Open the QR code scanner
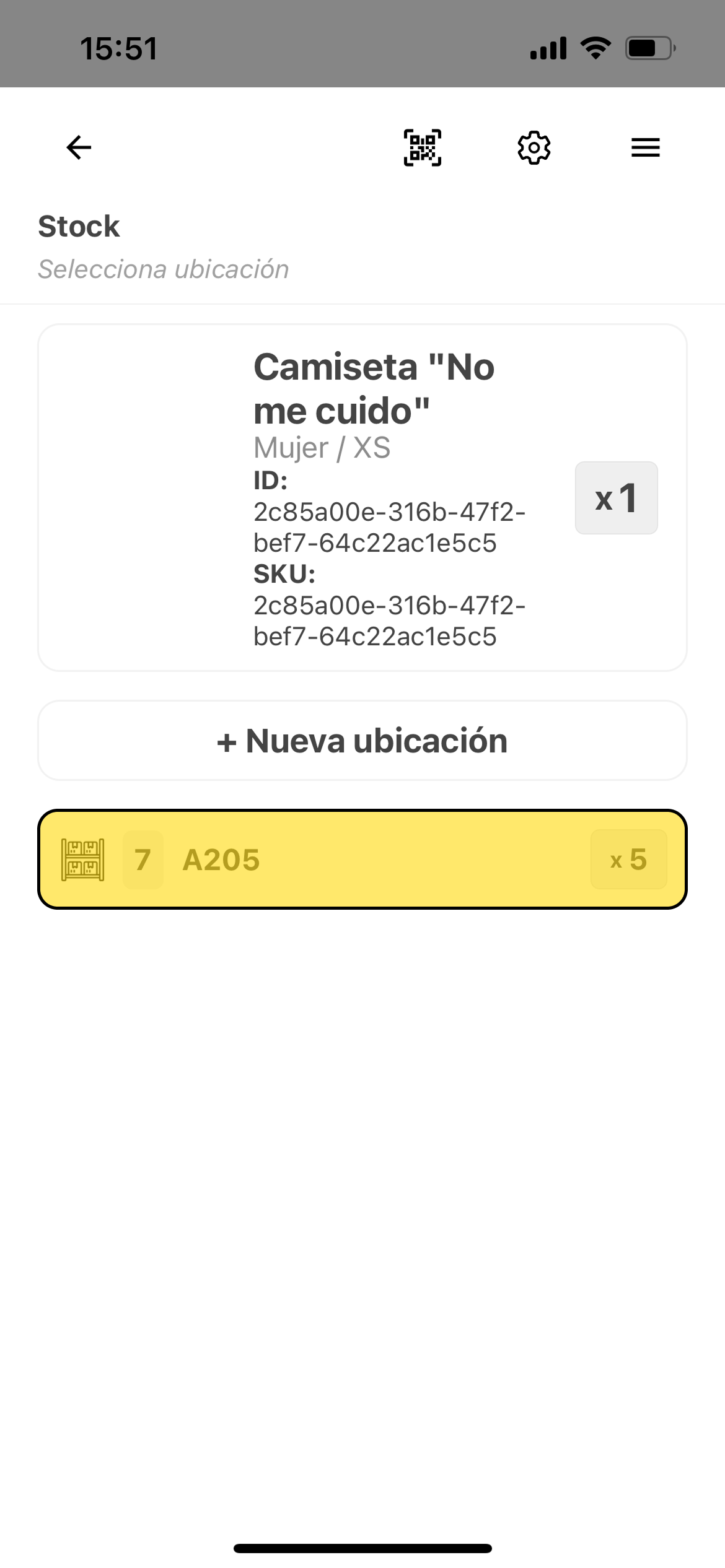This screenshot has height=1568, width=725. pyautogui.click(x=422, y=147)
